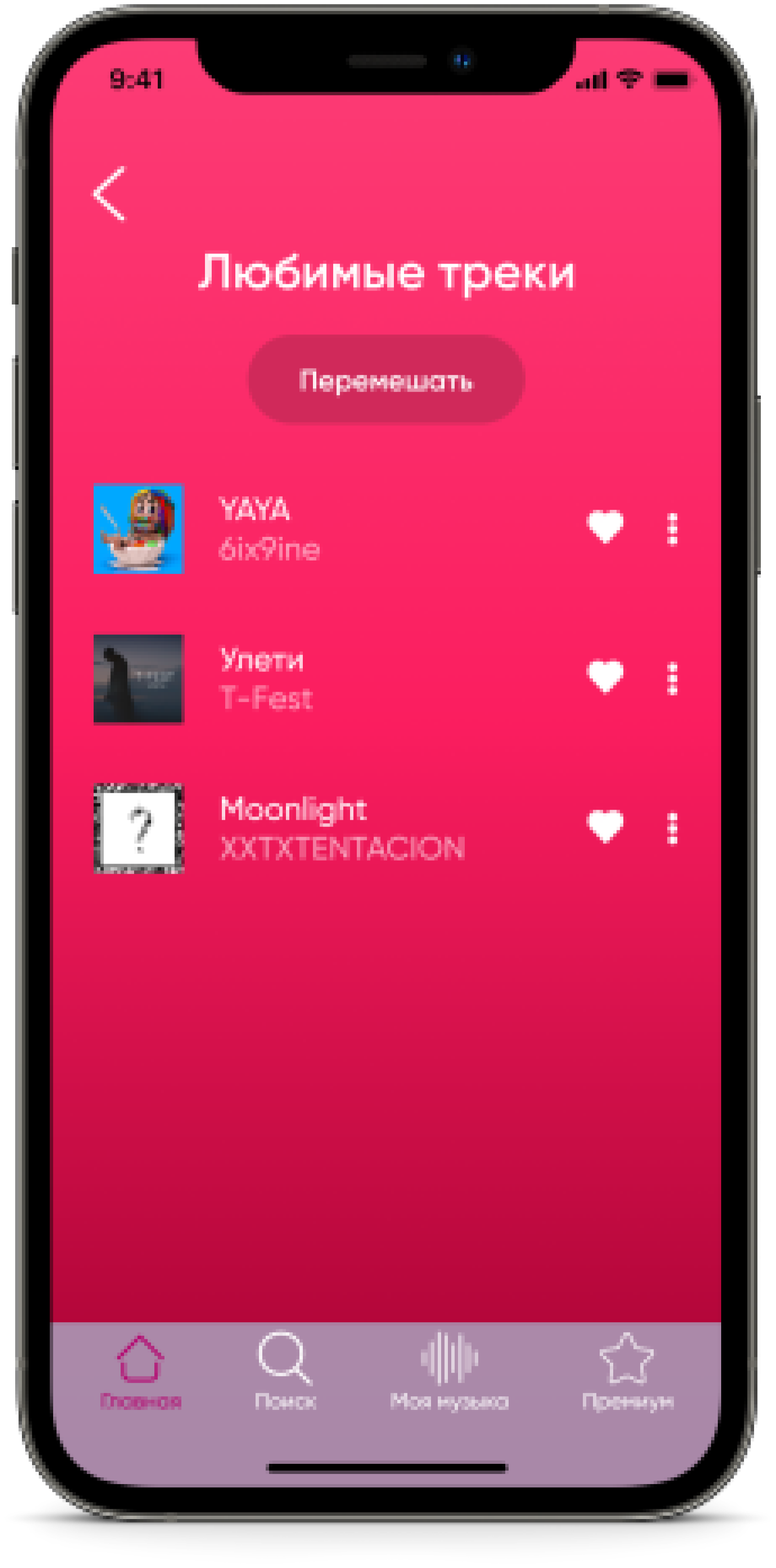
Task: Toggle the heart on Moonlight
Action: pyautogui.click(x=604, y=826)
